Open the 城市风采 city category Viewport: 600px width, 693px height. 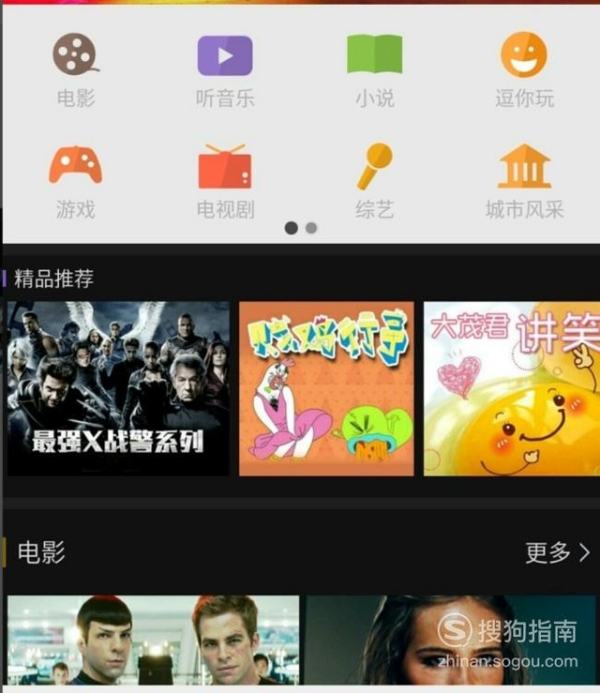pyautogui.click(x=524, y=178)
